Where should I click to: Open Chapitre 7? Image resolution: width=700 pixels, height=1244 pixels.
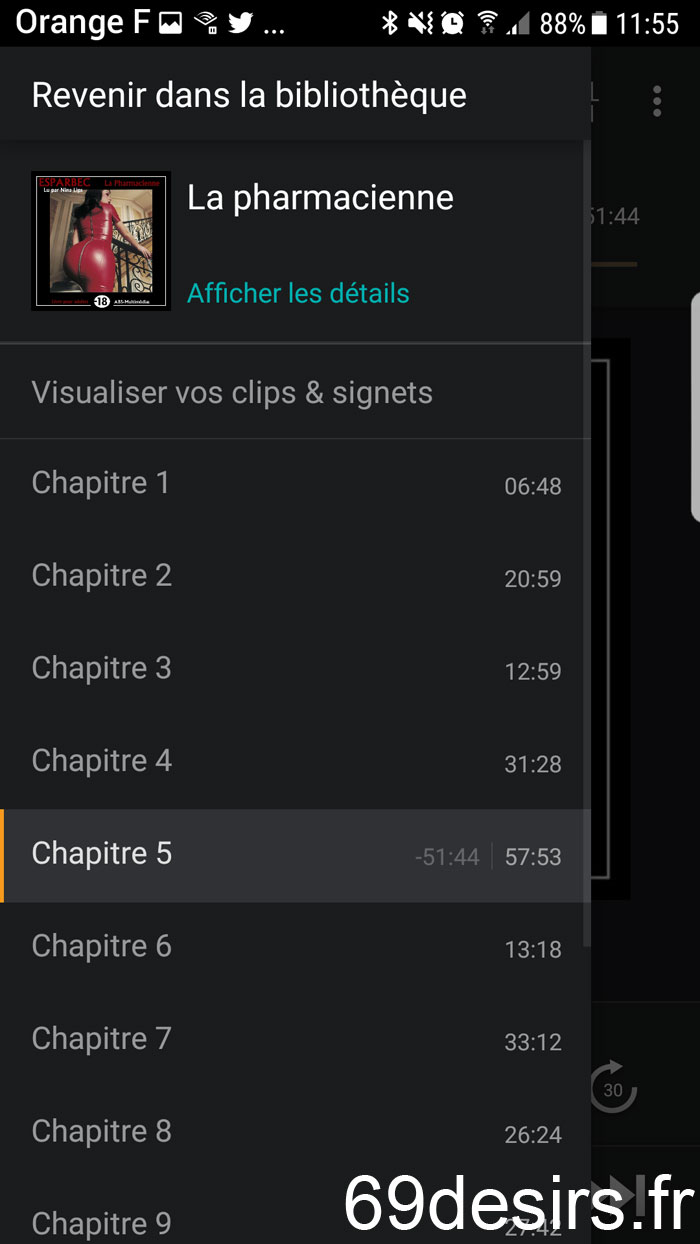(295, 1041)
